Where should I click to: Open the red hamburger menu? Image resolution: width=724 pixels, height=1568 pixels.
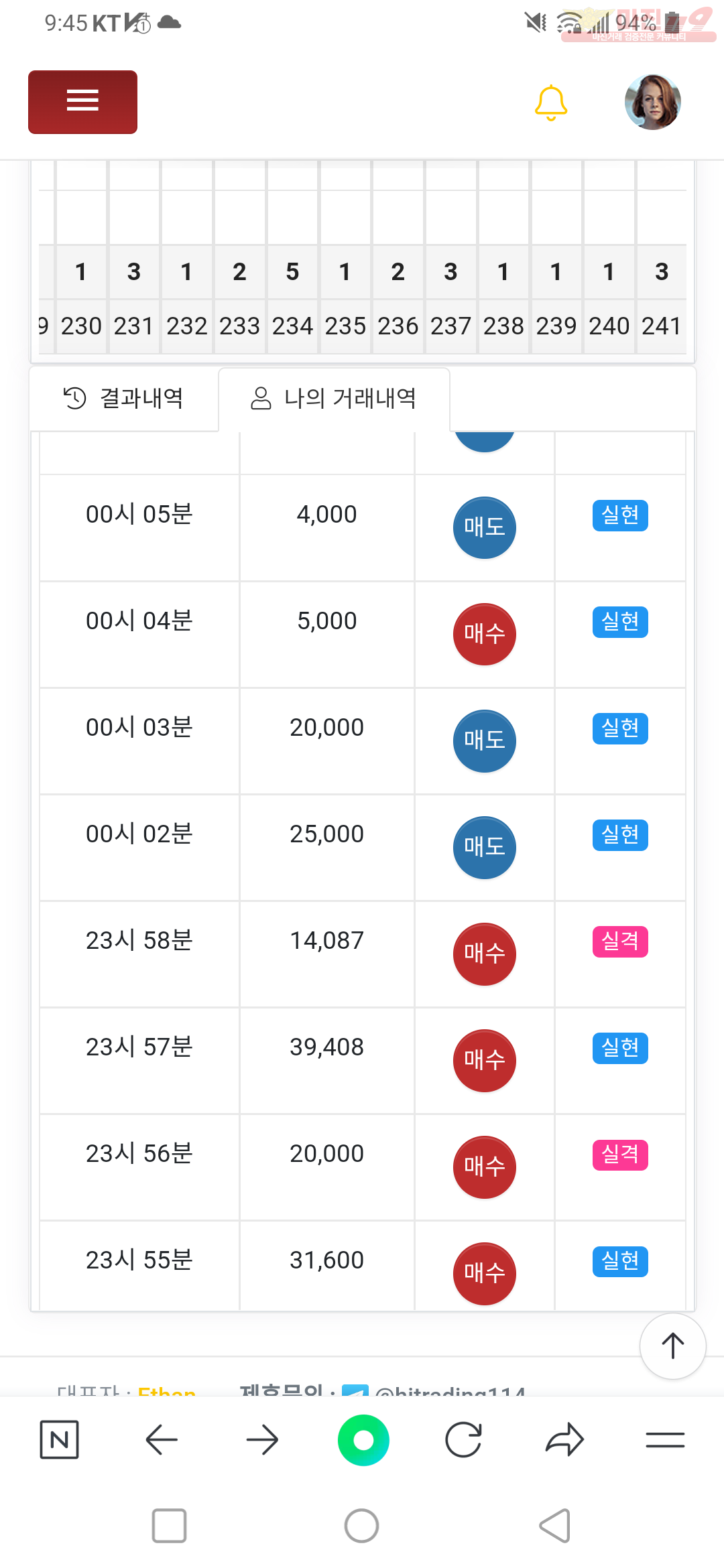[x=82, y=102]
